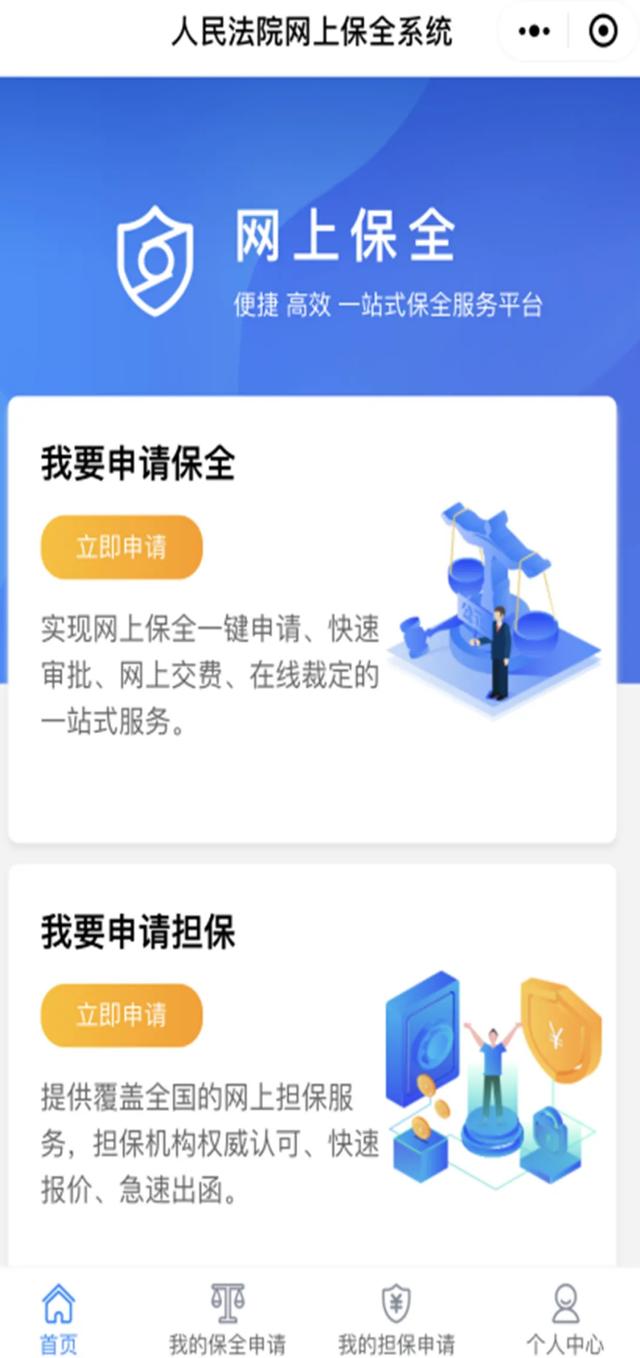
Task: Close the mini program with the circle icon
Action: [603, 32]
